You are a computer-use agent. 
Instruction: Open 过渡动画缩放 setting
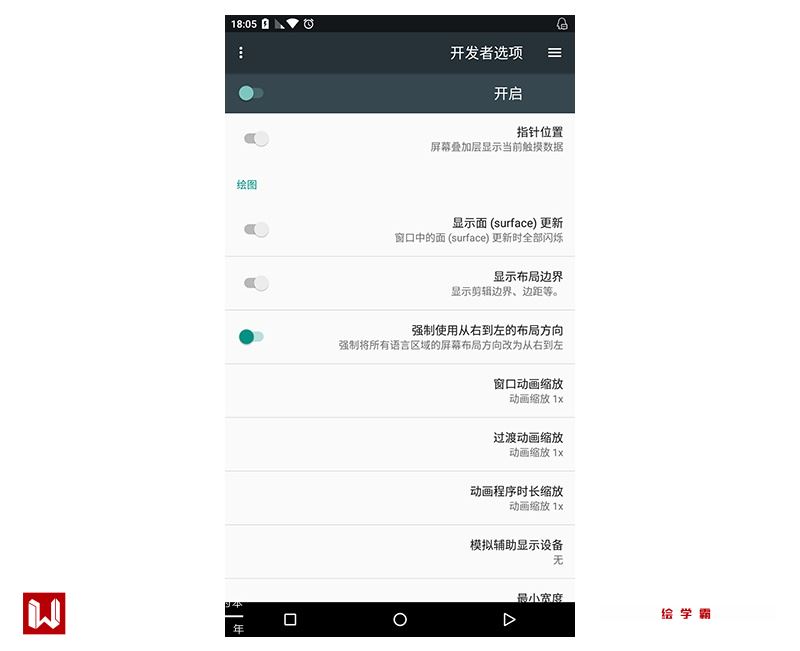[400, 444]
